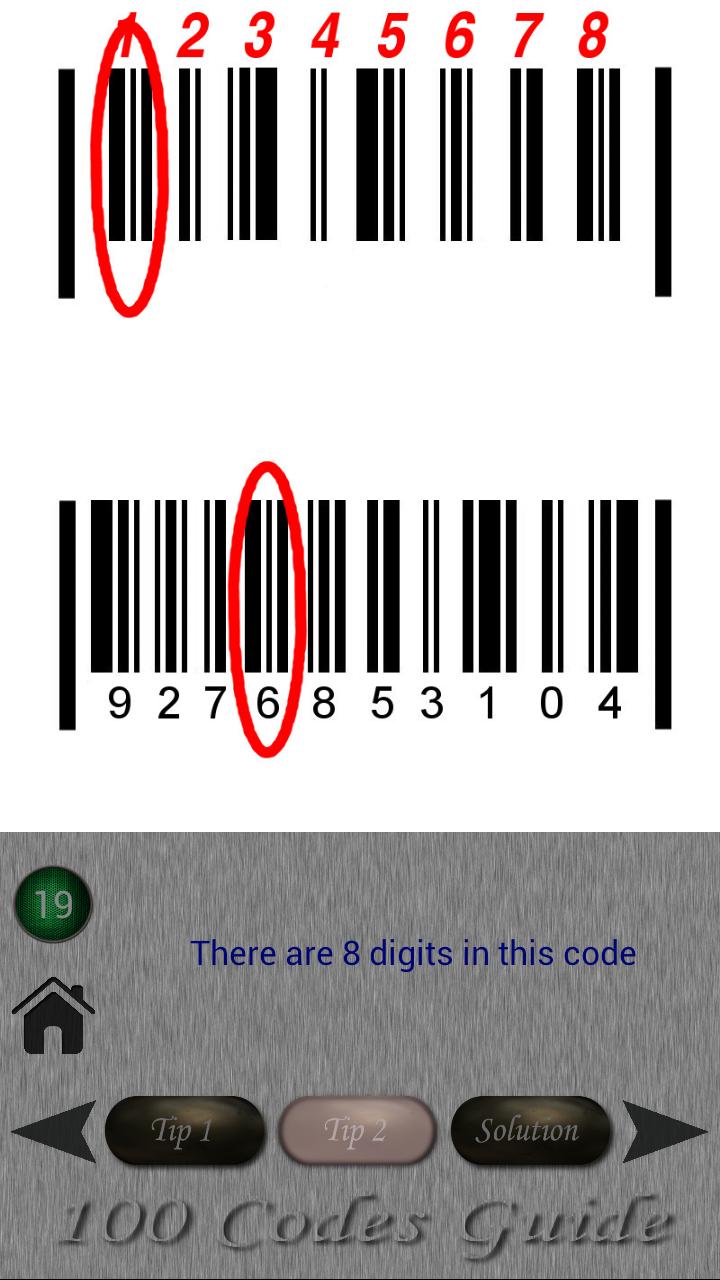Reveal the Solution for code 19
The image size is (720, 1280).
tap(529, 1131)
